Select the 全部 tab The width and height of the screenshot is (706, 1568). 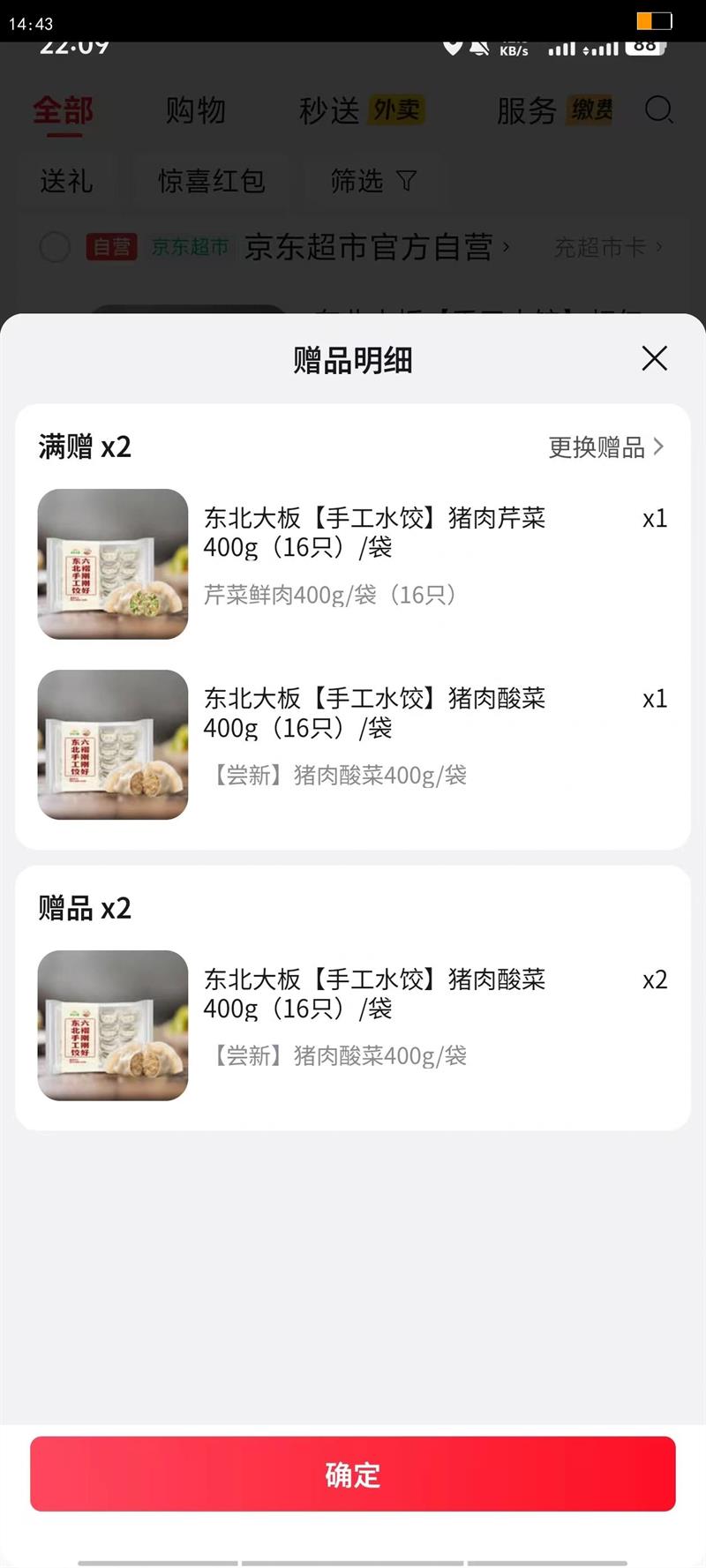pyautogui.click(x=64, y=111)
